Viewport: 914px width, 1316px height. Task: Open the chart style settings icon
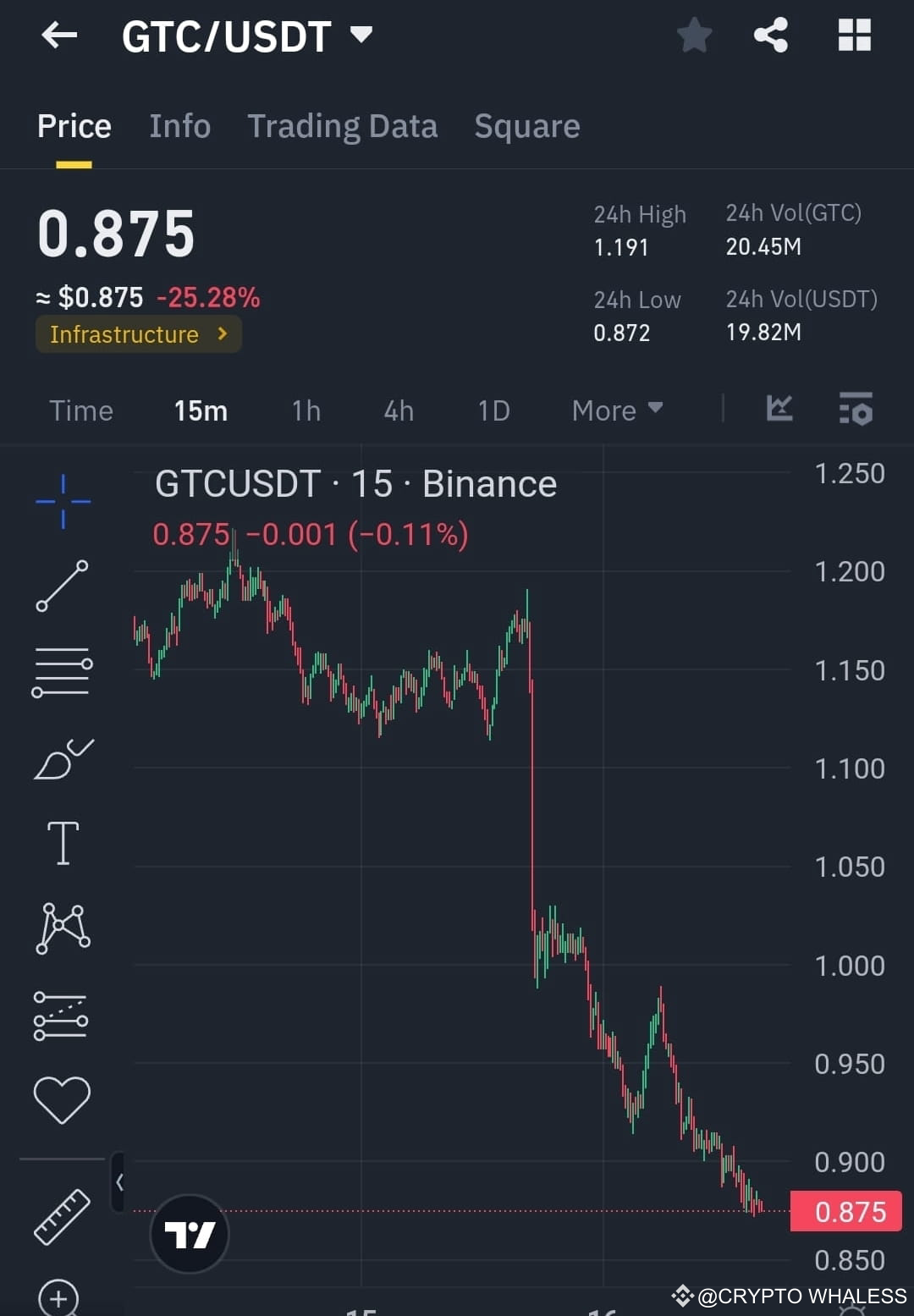(x=856, y=410)
